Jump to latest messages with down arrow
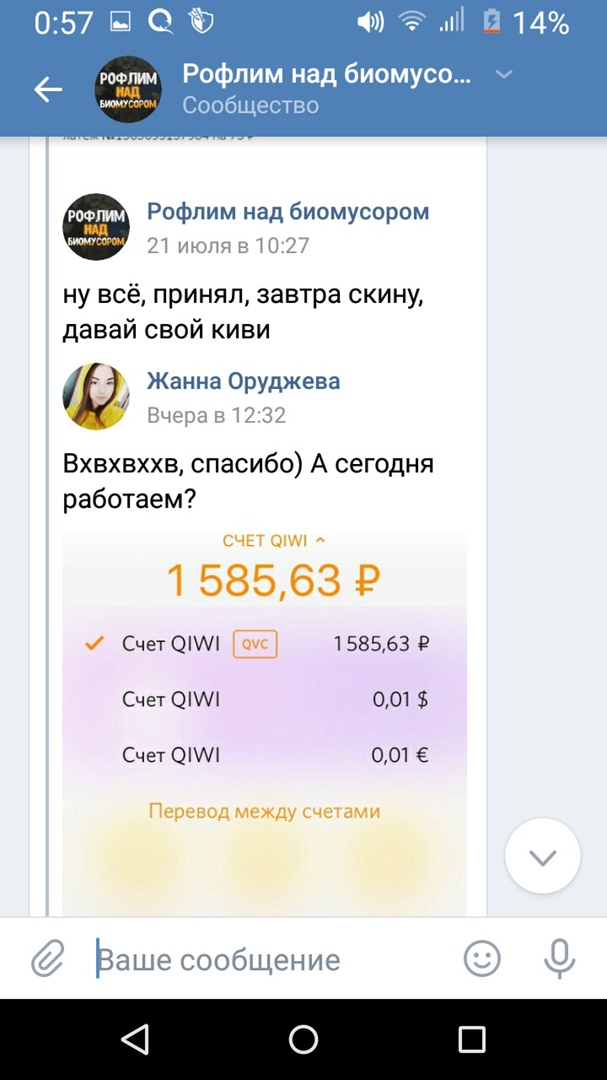This screenshot has height=1080, width=607. click(543, 856)
